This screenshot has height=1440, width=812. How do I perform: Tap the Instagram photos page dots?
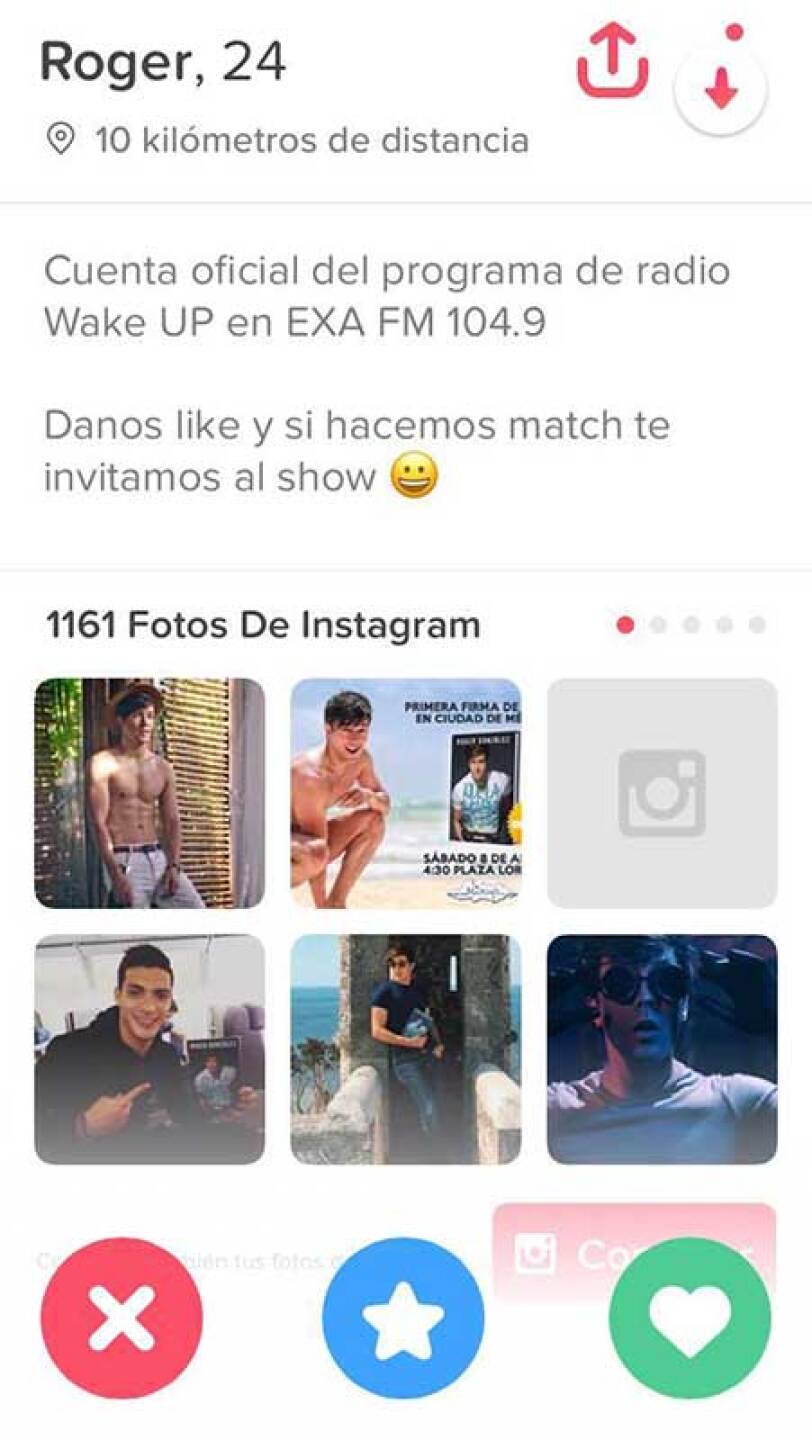click(x=691, y=625)
